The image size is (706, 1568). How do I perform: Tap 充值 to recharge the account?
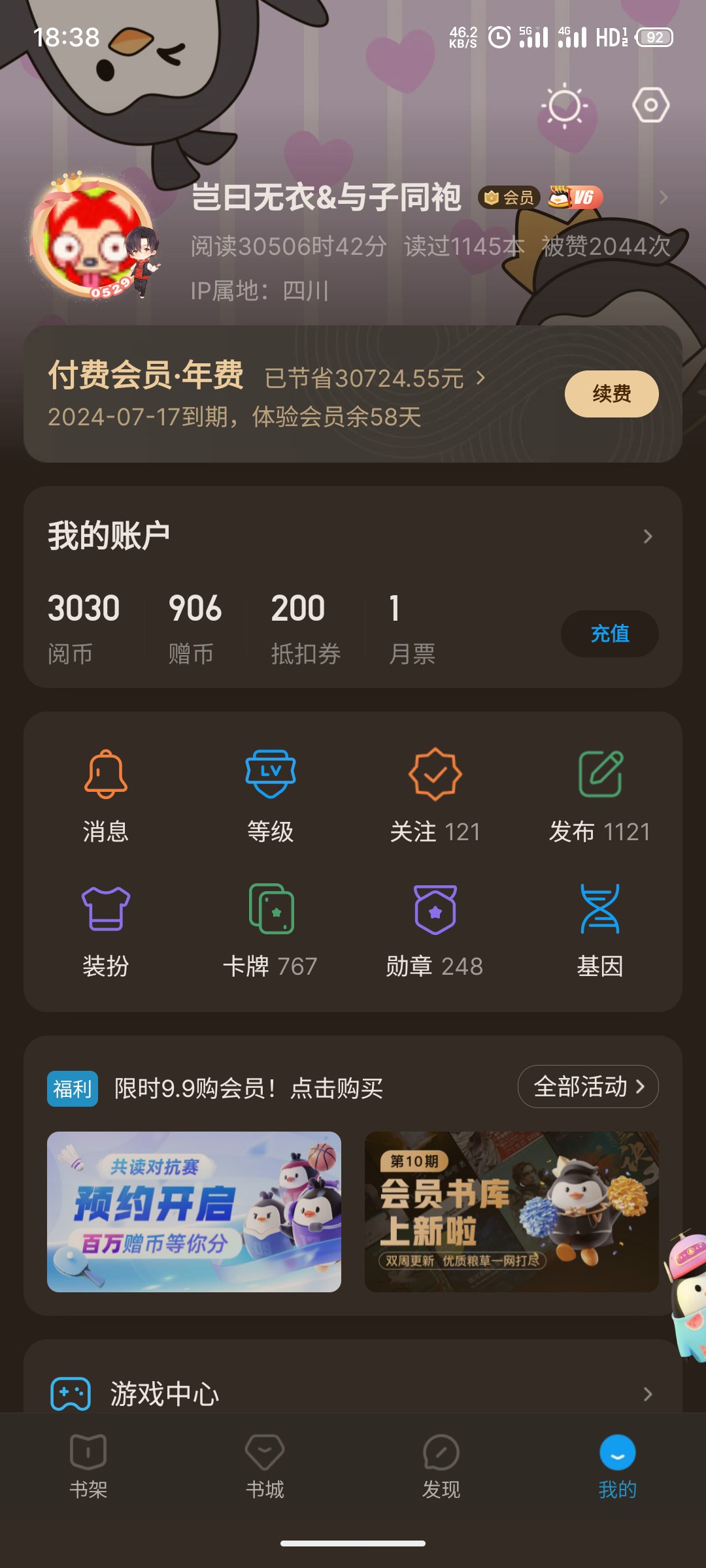609,634
